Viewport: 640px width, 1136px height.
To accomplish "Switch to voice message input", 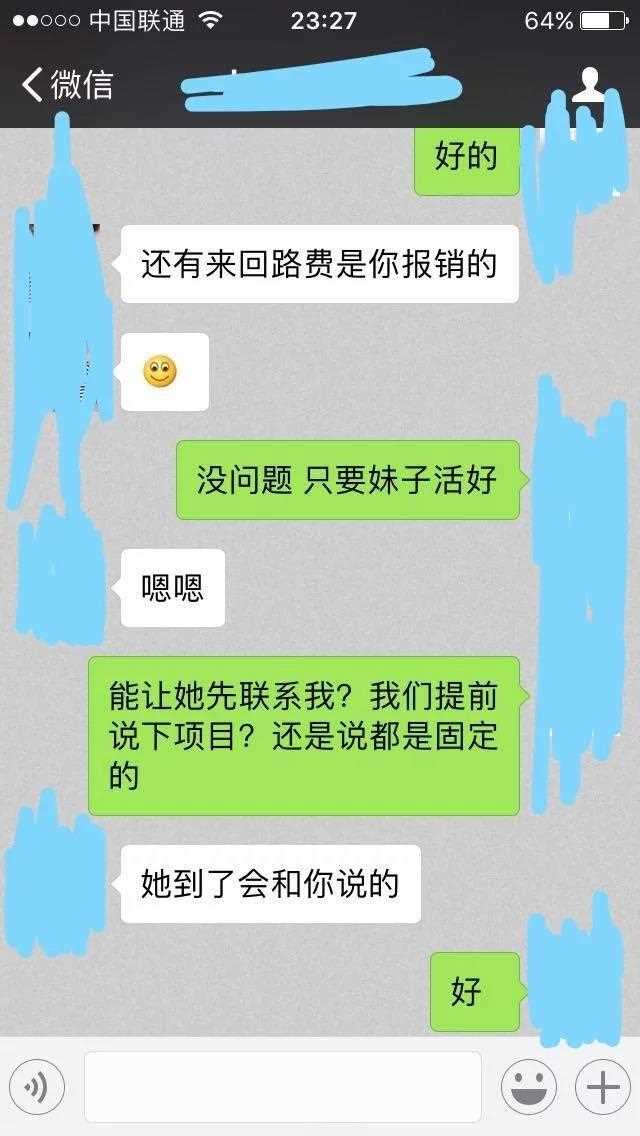I will point(37,1087).
